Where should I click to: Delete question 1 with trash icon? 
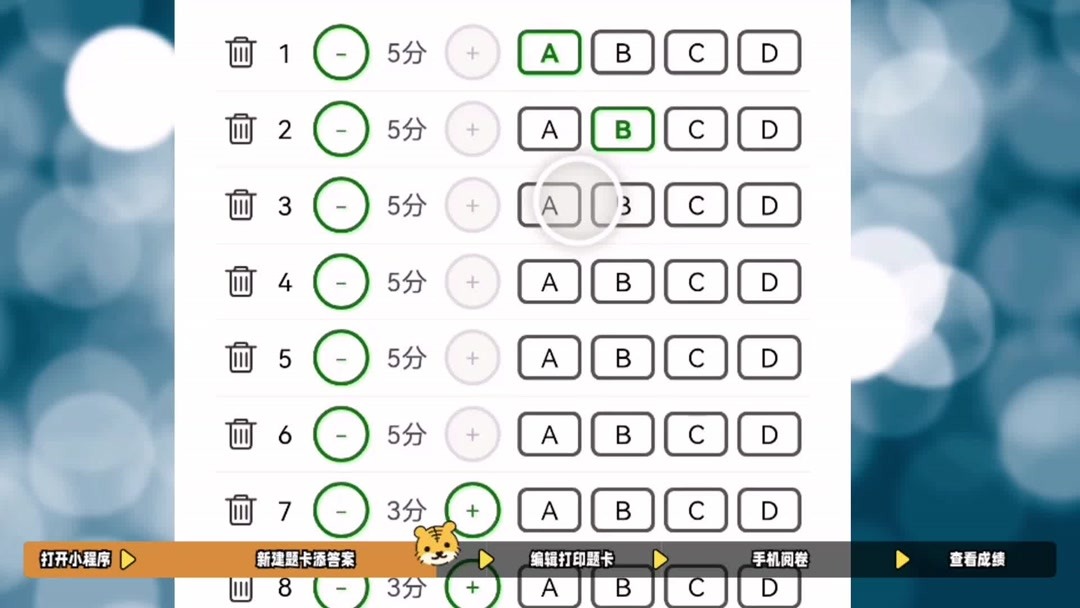coord(241,53)
